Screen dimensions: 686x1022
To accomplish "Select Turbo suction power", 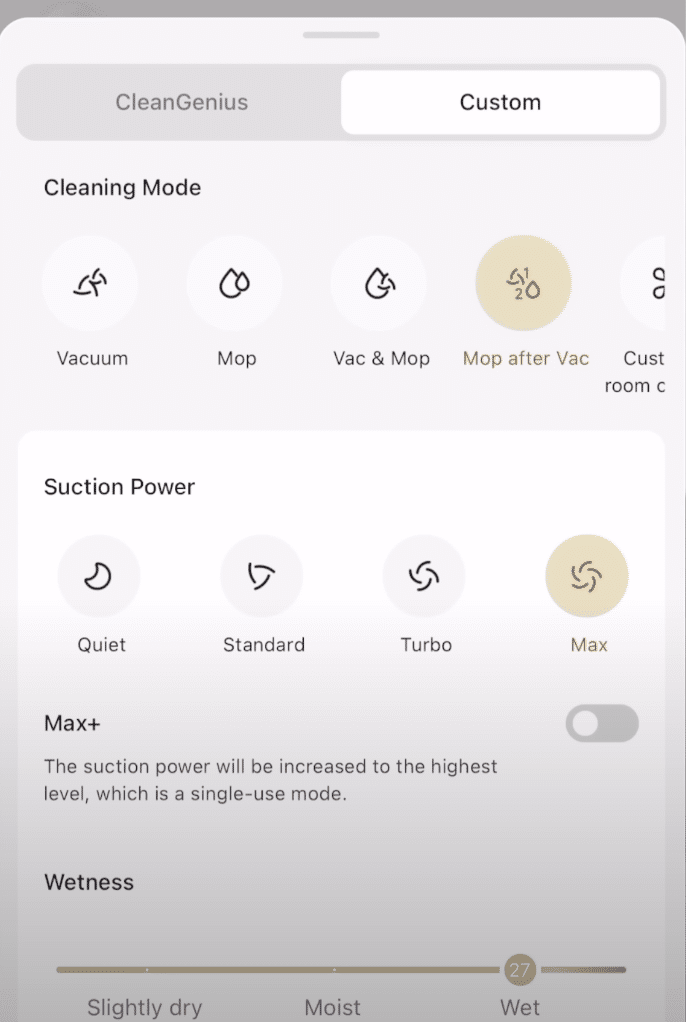I will point(425,576).
